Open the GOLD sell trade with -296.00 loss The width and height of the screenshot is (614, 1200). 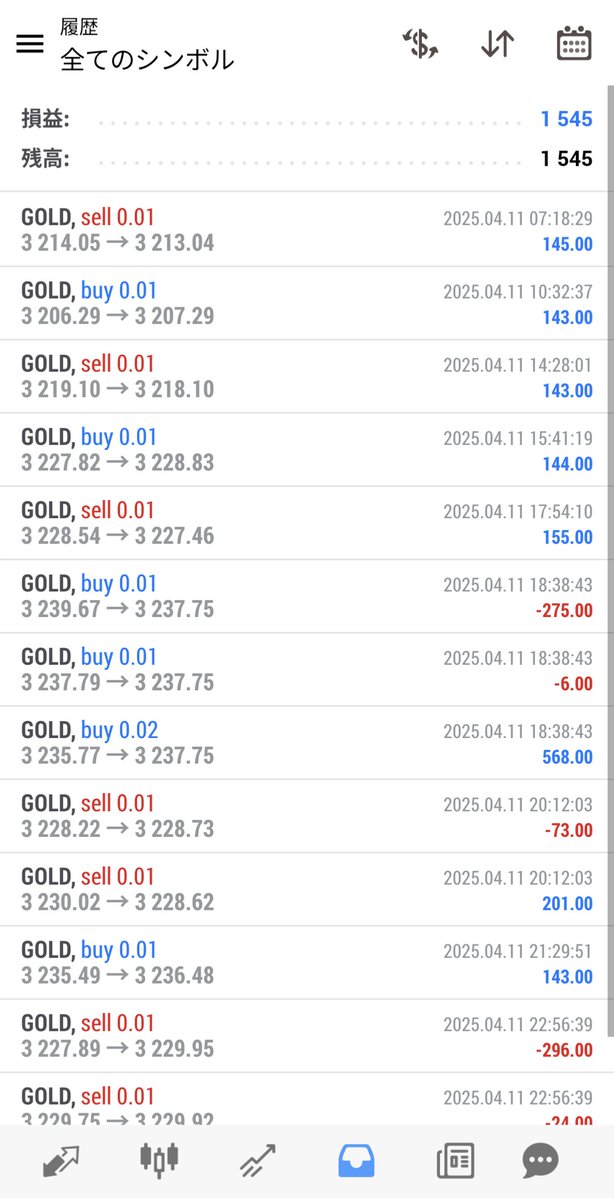(307, 1035)
